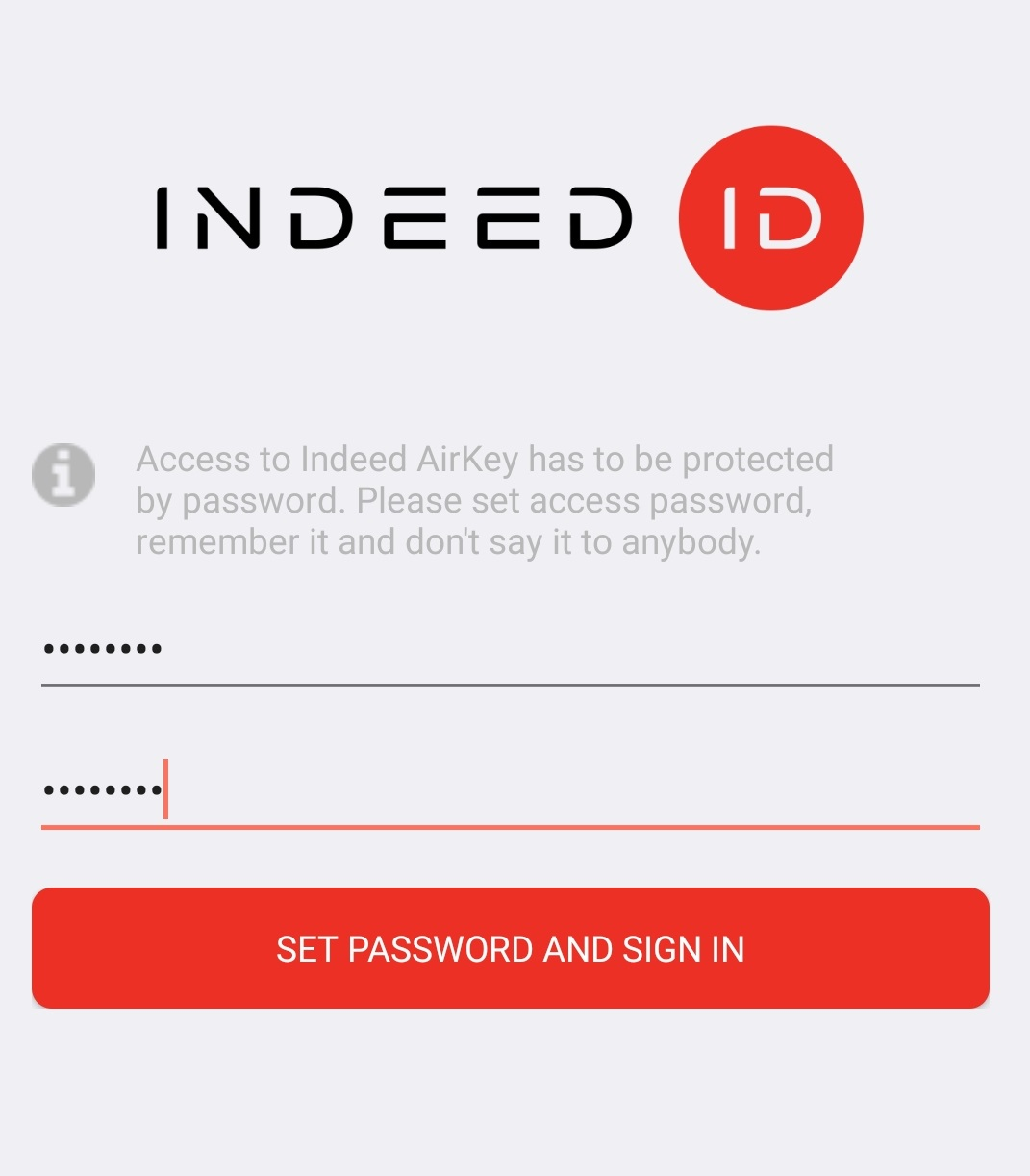Tap Set Password and Sign In

point(510,948)
